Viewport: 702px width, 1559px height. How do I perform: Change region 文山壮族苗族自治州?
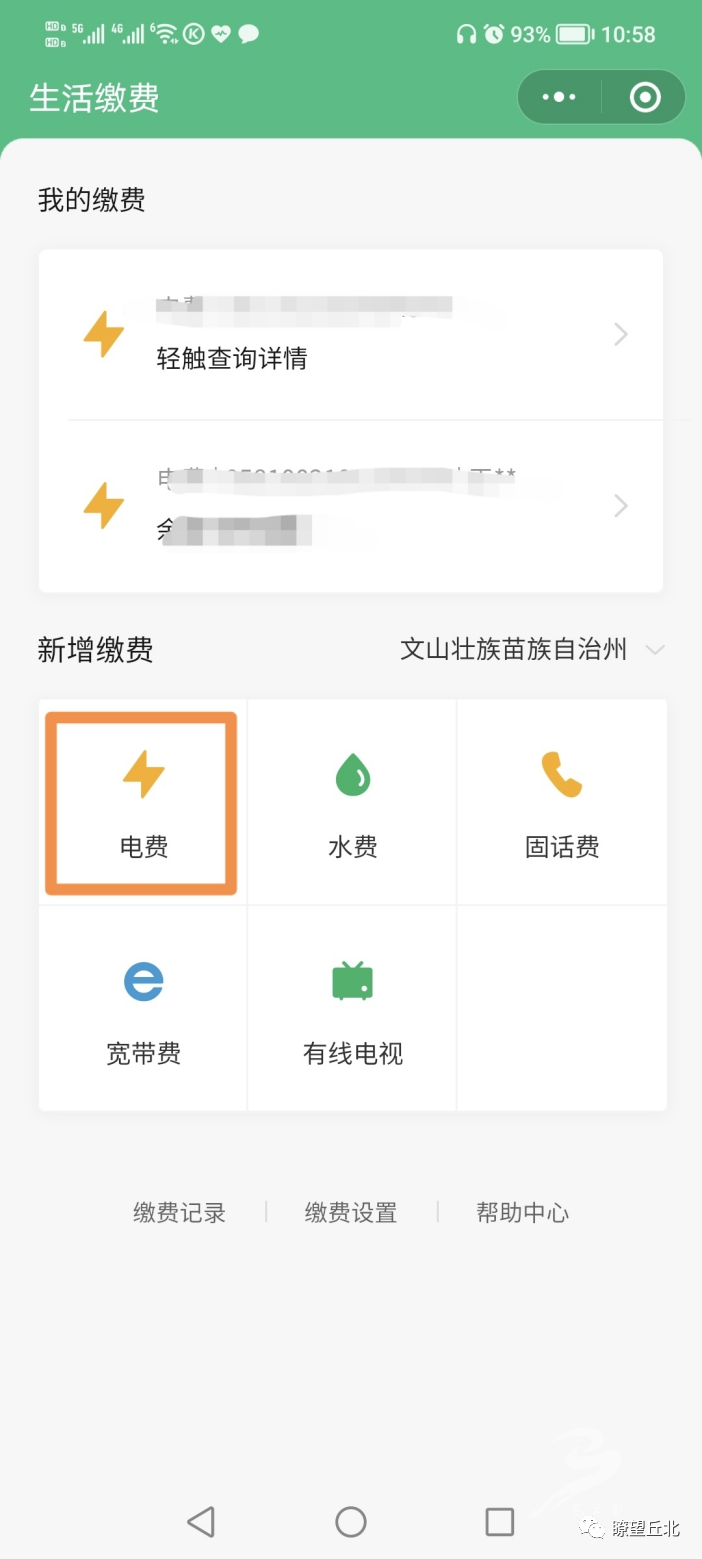click(532, 650)
